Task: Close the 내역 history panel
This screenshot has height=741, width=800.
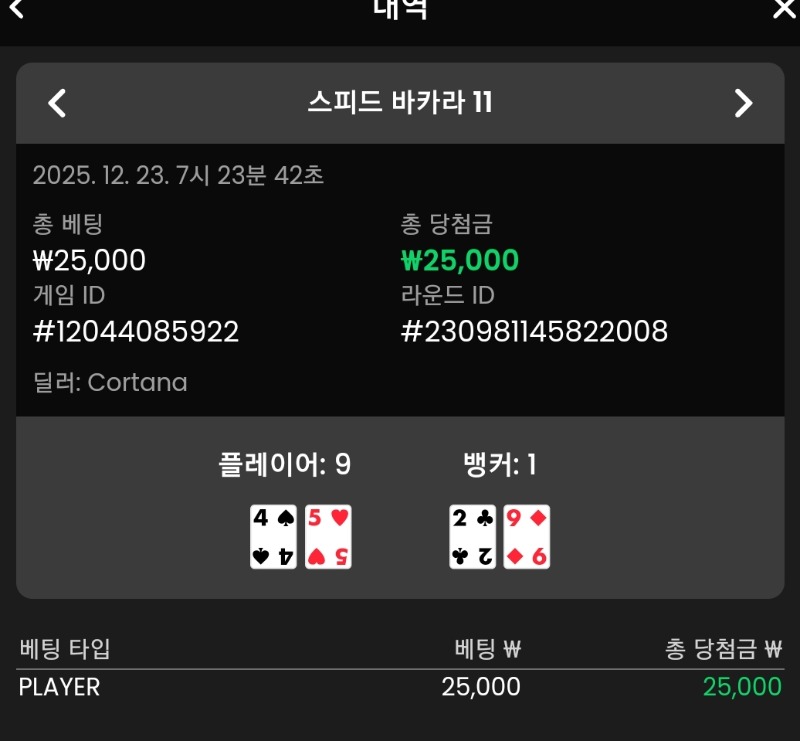Action: pos(785,9)
